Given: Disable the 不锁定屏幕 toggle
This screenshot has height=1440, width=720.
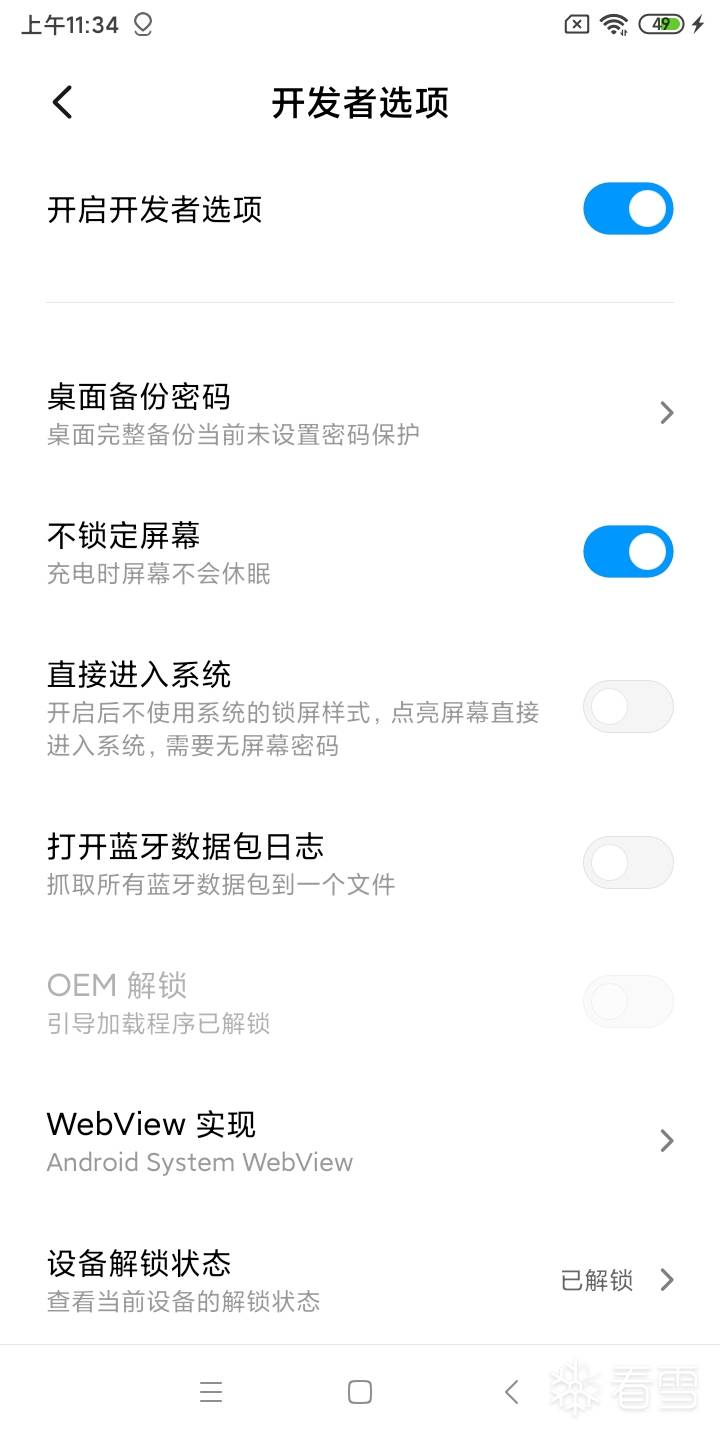Looking at the screenshot, I should tap(628, 552).
